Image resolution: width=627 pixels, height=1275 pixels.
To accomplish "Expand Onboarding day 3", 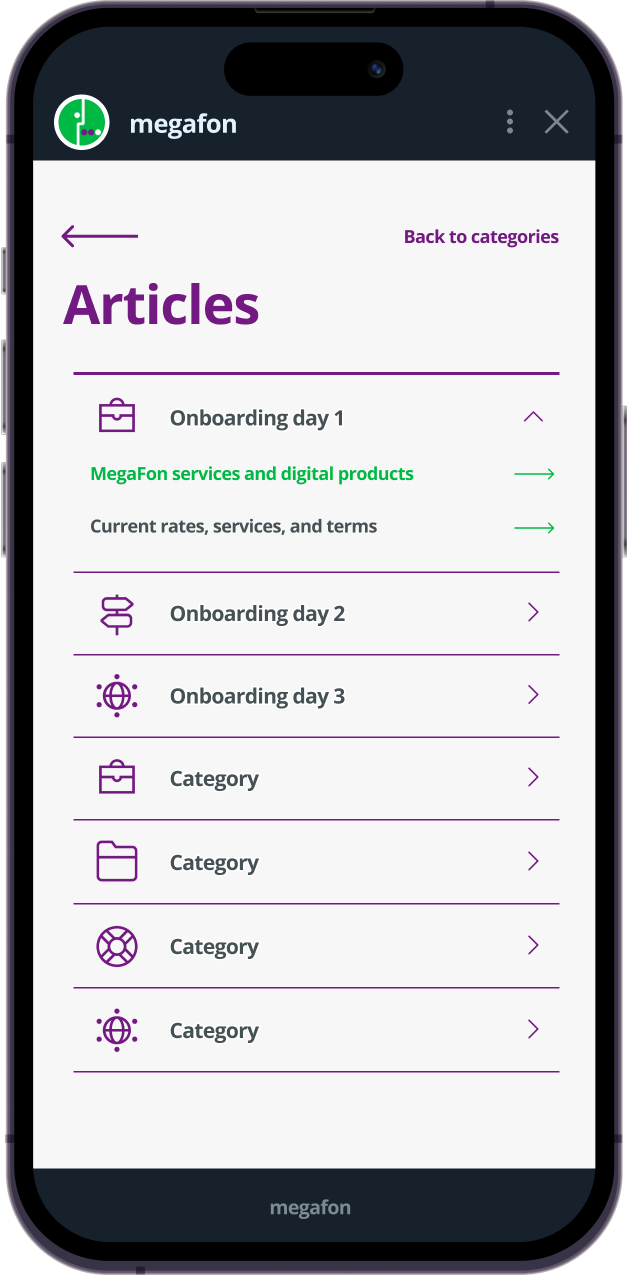I will coord(316,696).
